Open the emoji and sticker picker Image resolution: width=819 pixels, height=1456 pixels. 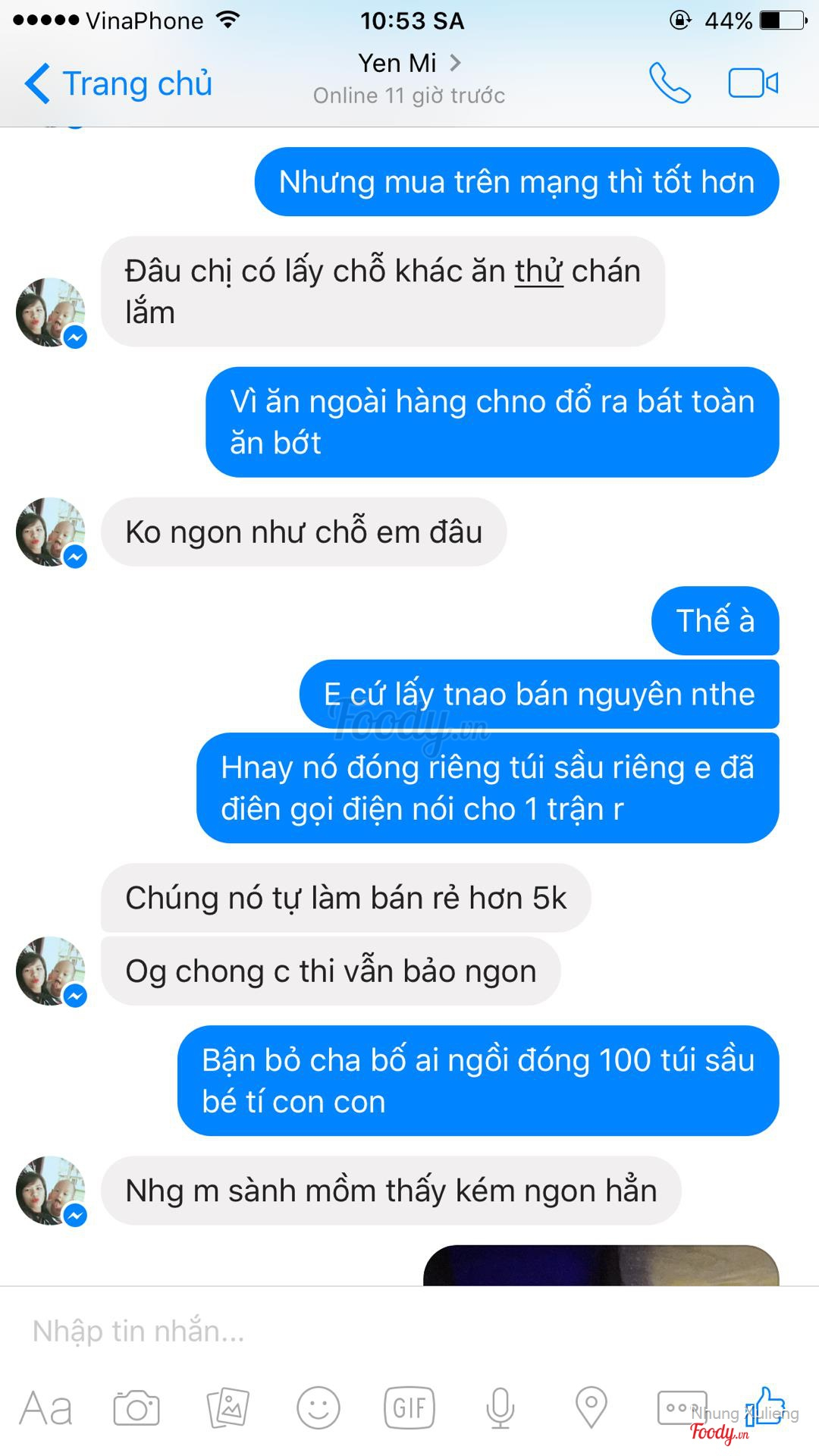(318, 1408)
